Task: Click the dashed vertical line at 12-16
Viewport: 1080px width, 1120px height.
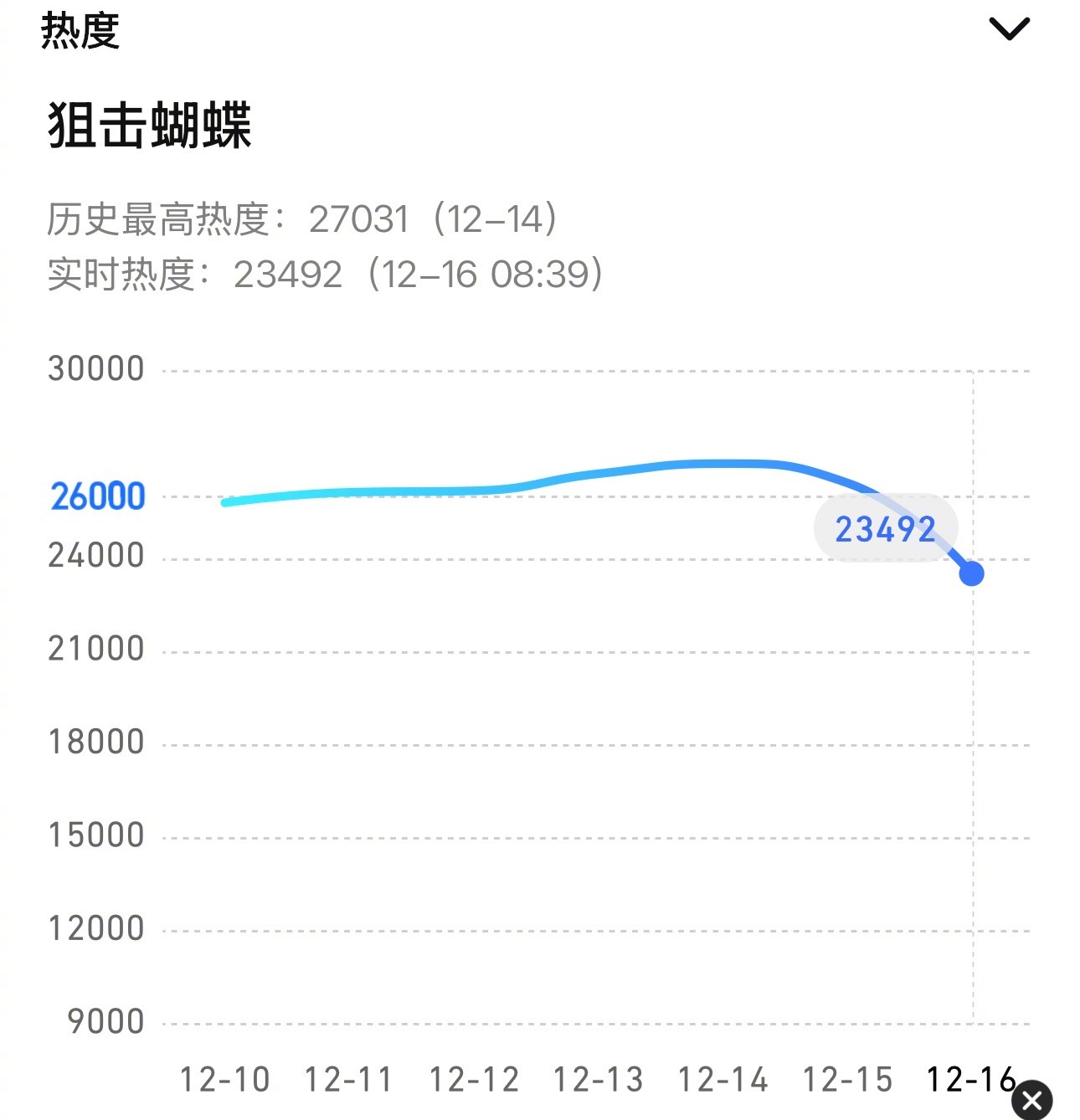Action: click(x=971, y=795)
